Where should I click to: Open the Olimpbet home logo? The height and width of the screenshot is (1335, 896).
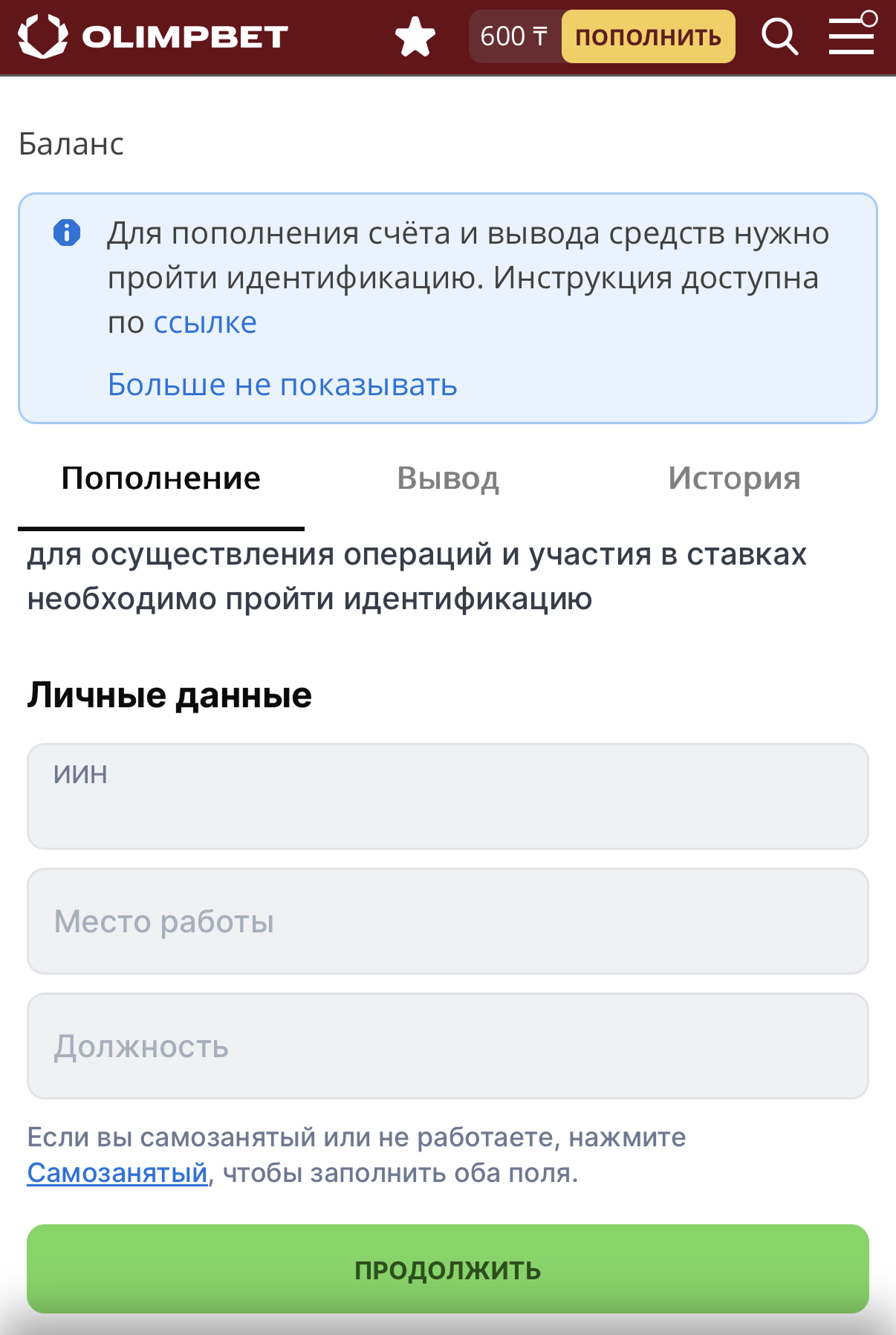(153, 36)
